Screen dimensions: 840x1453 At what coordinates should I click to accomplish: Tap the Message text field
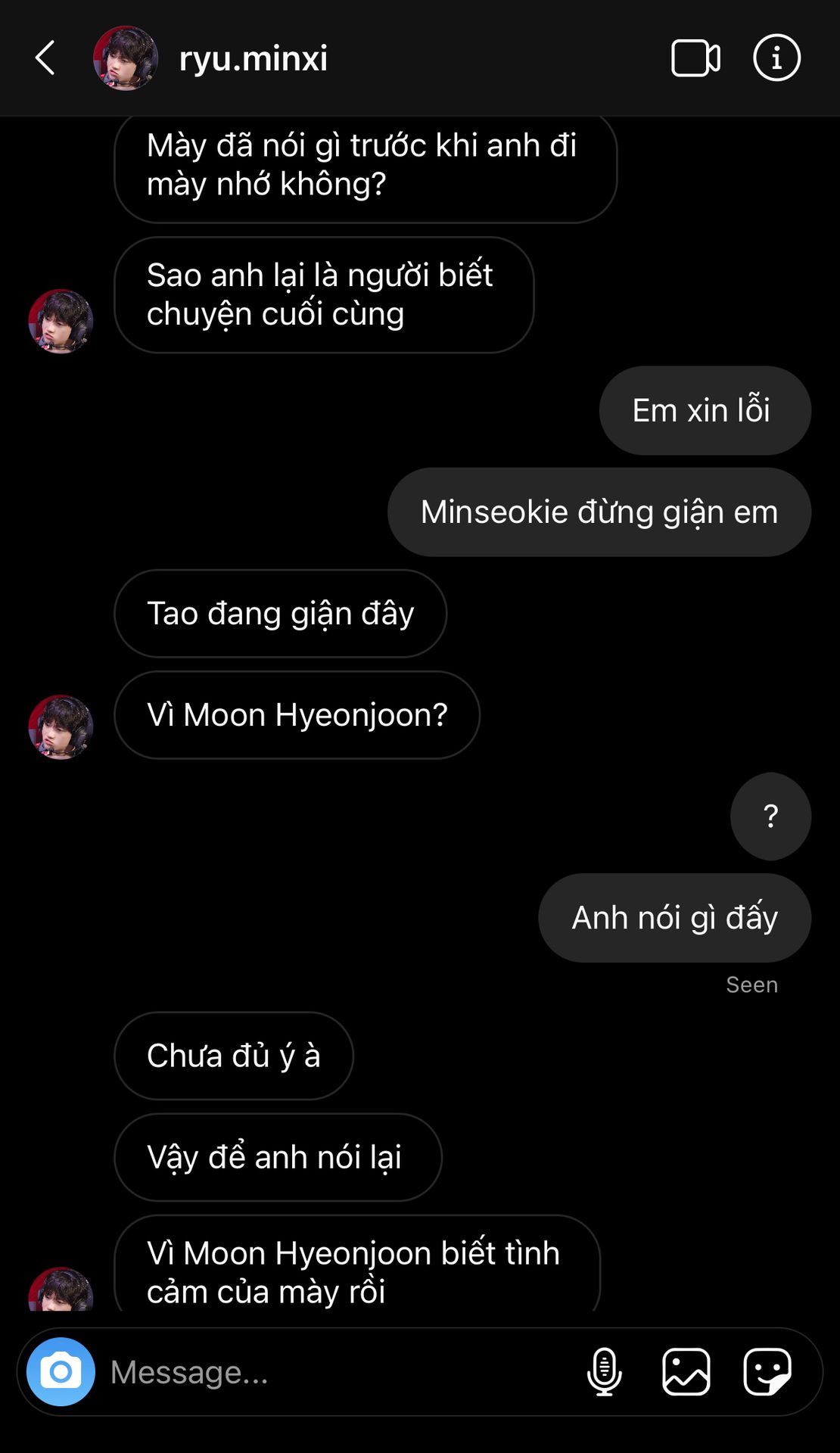click(333, 1372)
